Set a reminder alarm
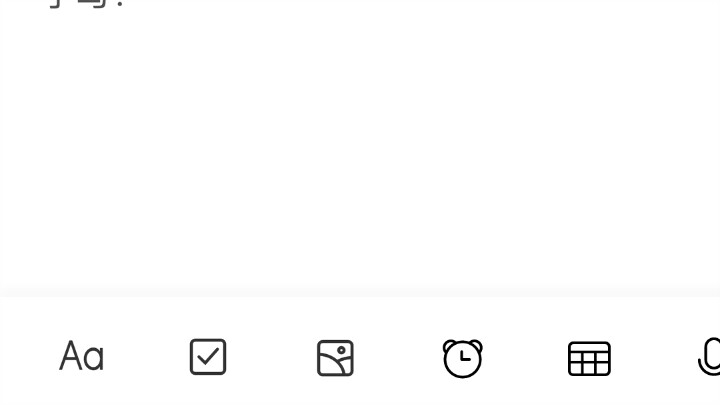 pyautogui.click(x=462, y=358)
